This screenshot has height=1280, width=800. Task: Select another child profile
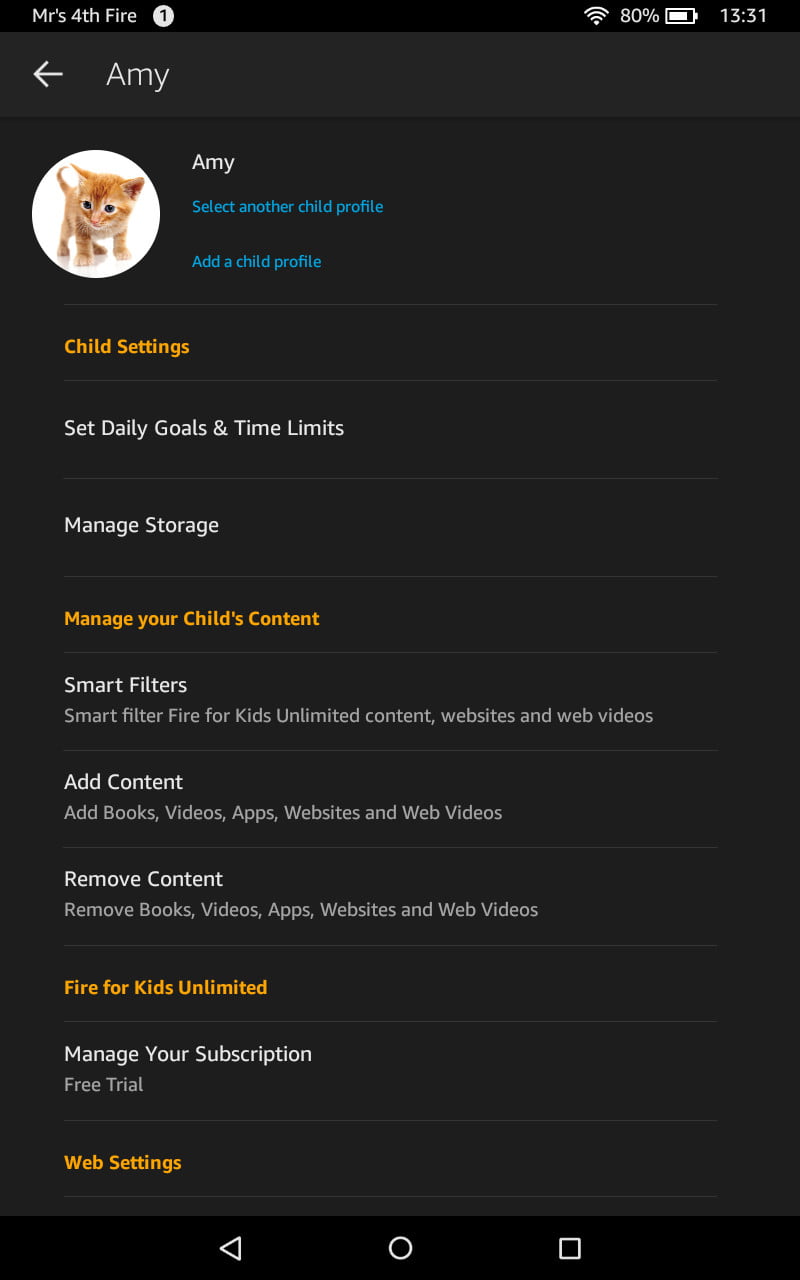(287, 207)
